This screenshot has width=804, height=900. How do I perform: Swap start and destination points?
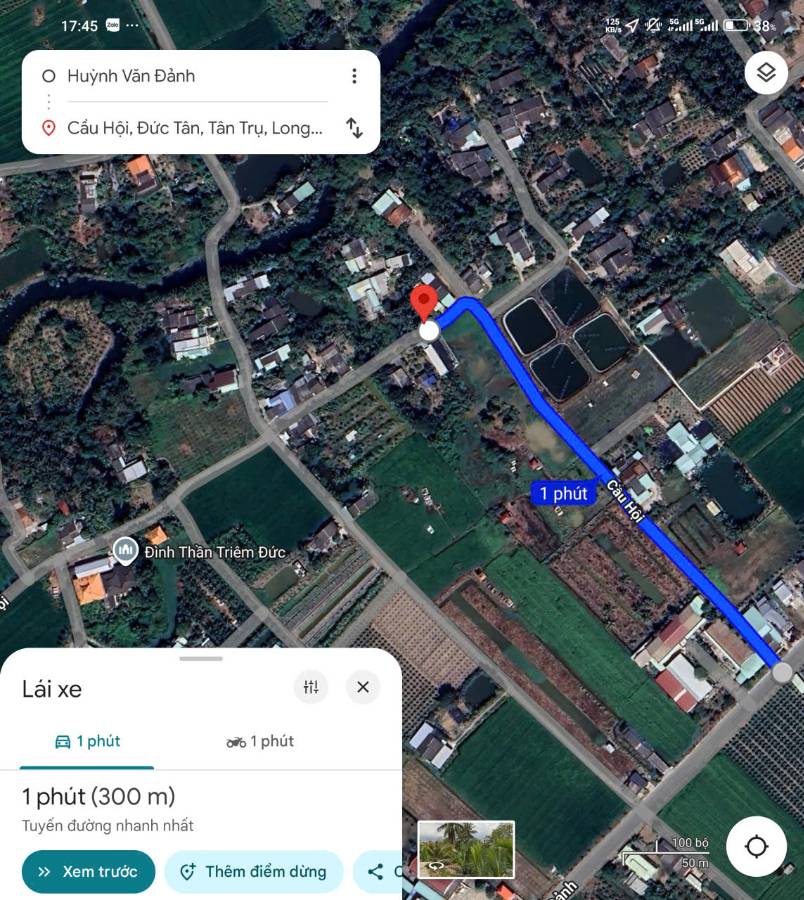[353, 128]
